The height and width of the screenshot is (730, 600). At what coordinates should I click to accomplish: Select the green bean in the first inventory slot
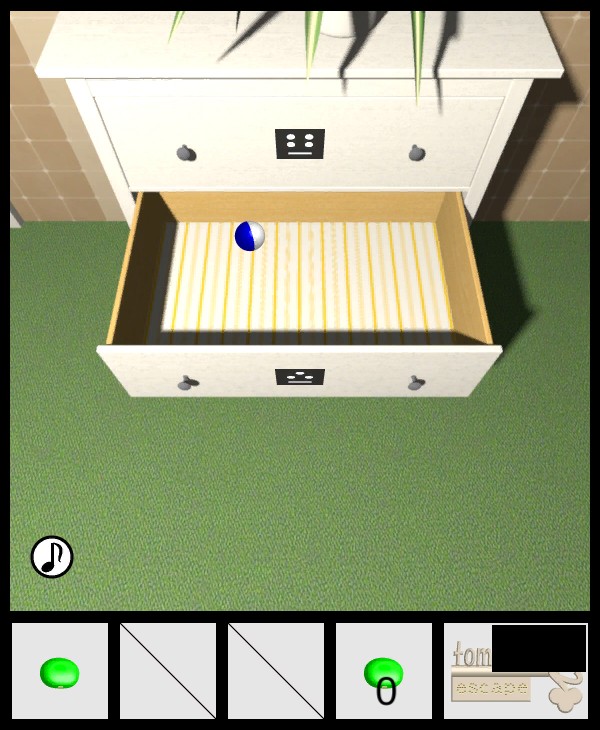(x=60, y=672)
